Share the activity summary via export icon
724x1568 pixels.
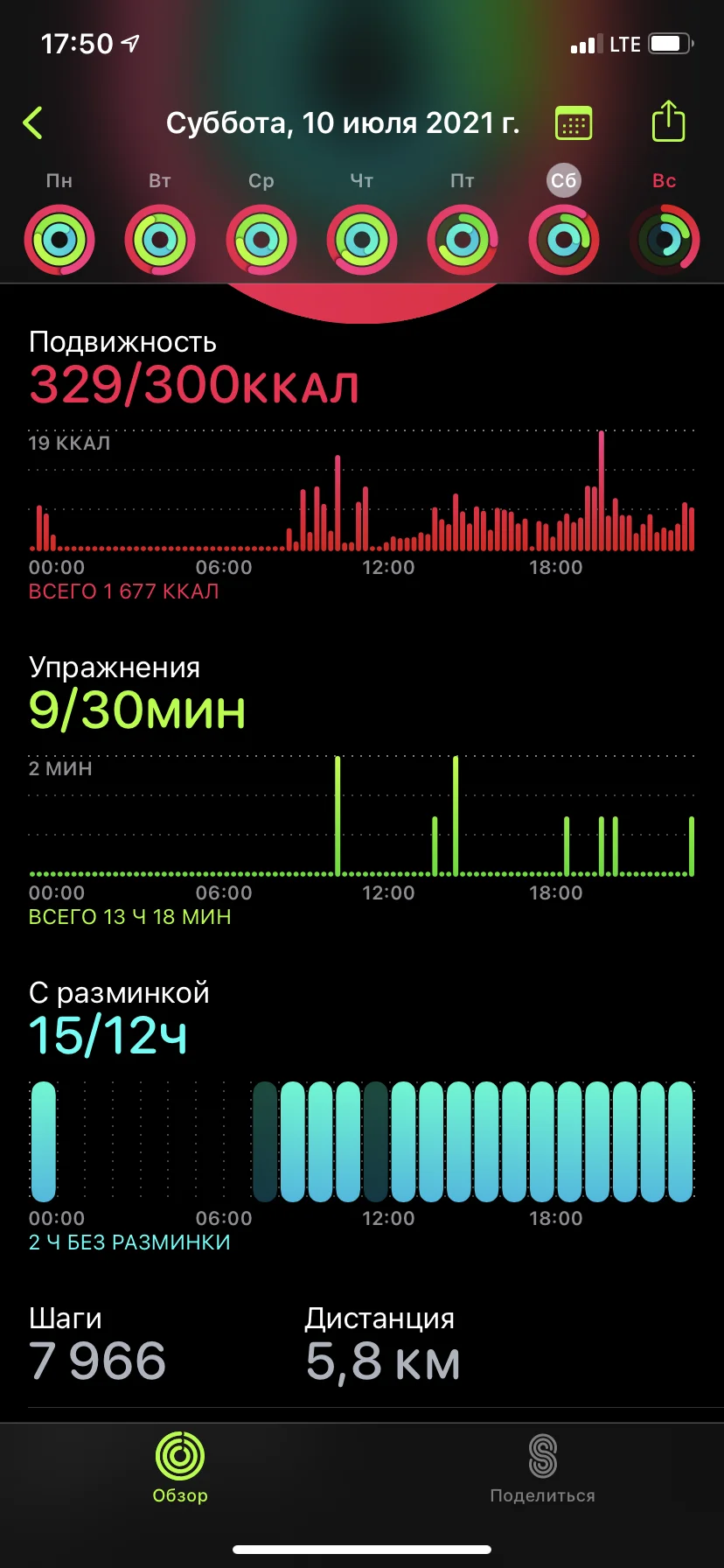[x=668, y=122]
